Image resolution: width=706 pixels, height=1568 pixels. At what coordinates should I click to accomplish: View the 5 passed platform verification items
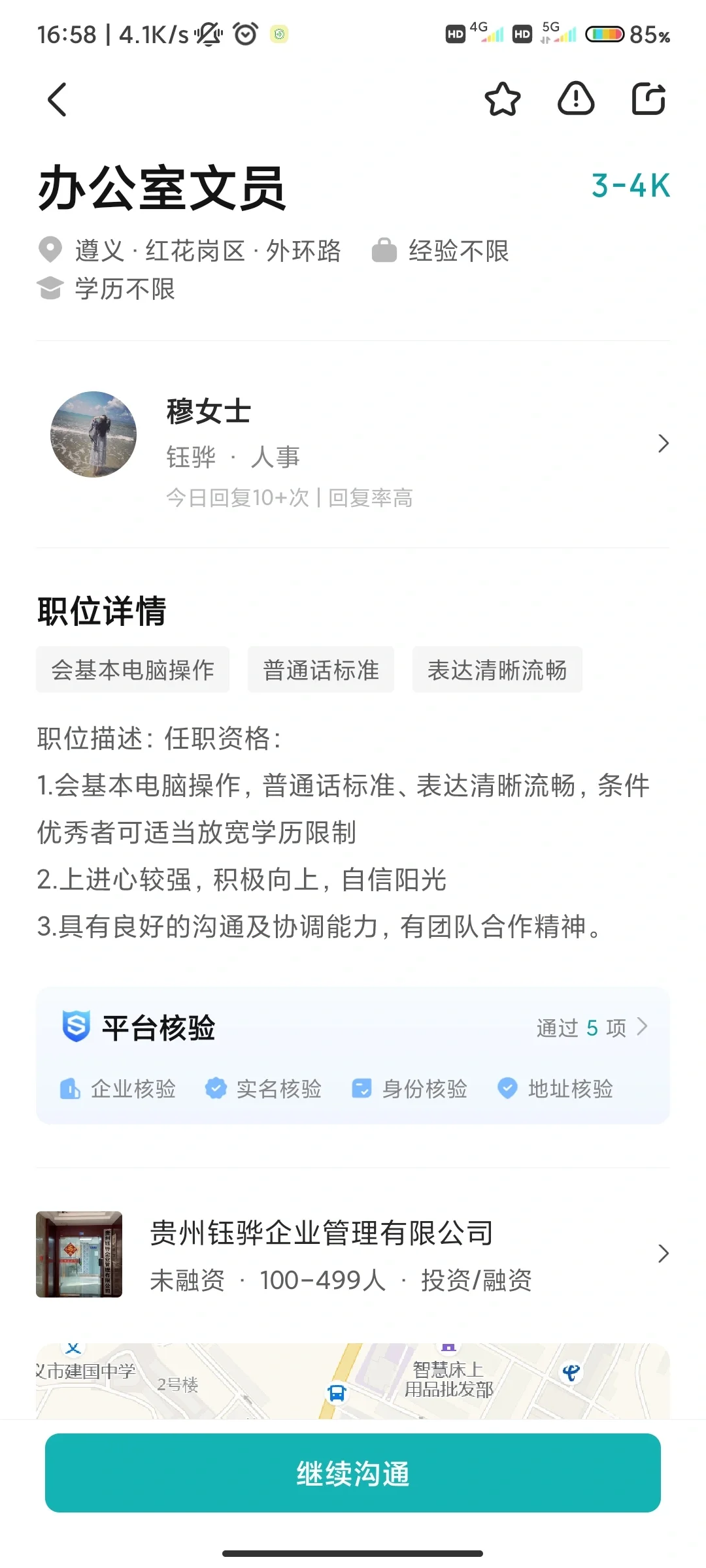click(592, 1028)
